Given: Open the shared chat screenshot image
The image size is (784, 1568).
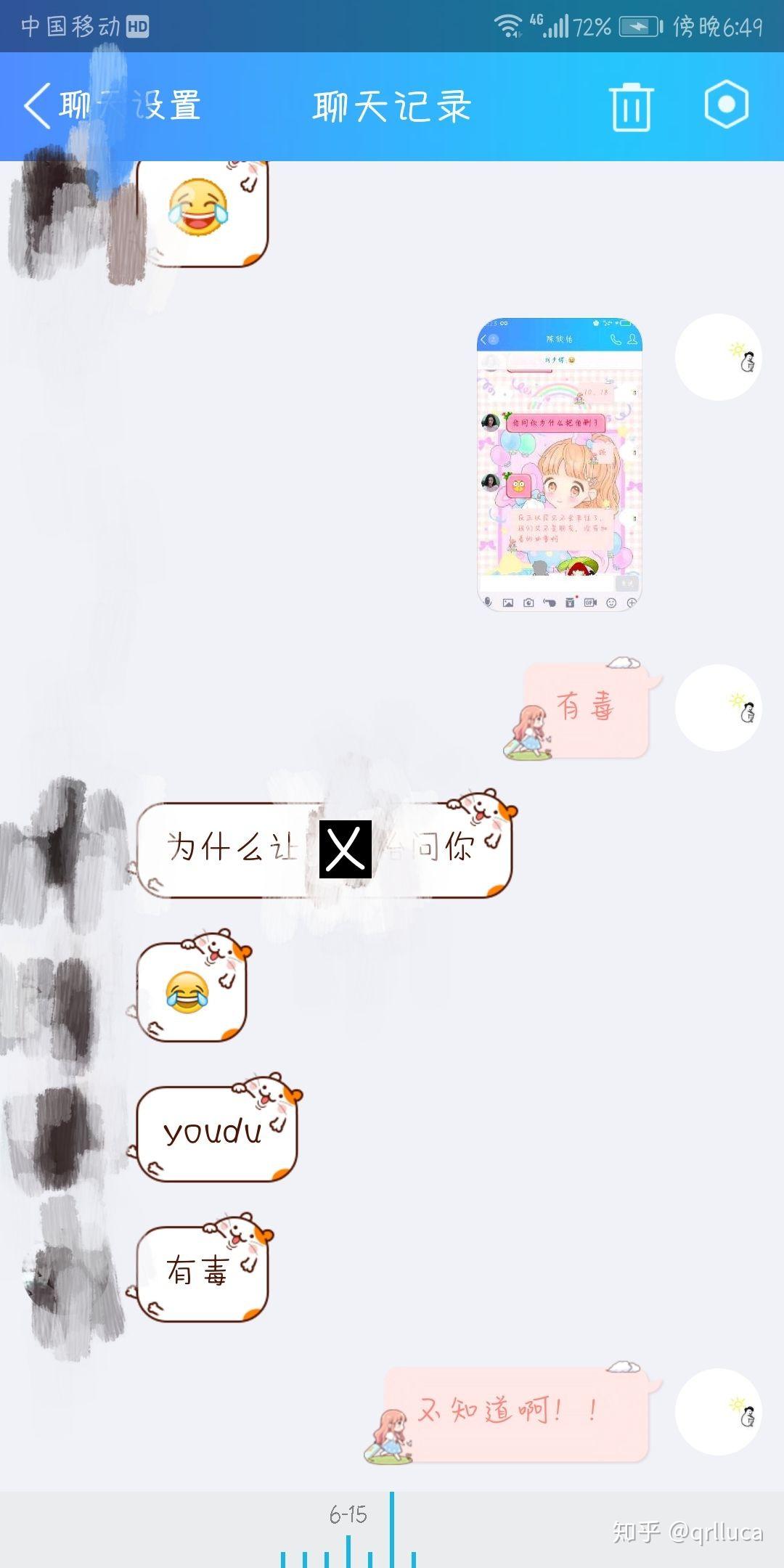Looking at the screenshot, I should tap(559, 465).
